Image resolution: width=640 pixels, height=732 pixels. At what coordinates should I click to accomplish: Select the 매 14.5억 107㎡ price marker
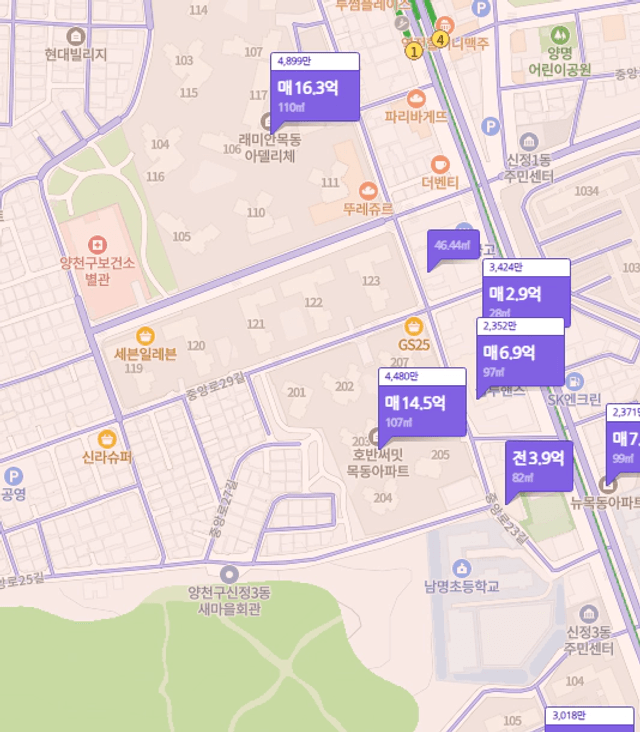point(422,408)
